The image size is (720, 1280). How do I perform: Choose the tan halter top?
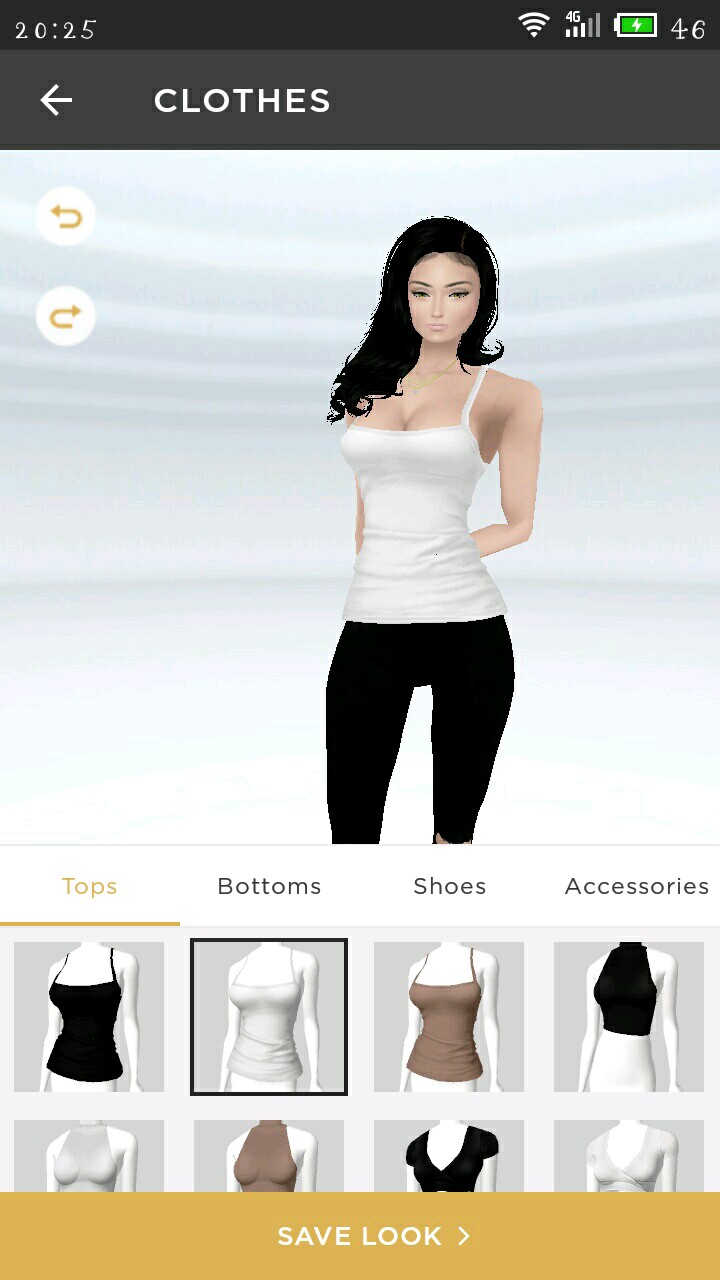click(269, 1156)
